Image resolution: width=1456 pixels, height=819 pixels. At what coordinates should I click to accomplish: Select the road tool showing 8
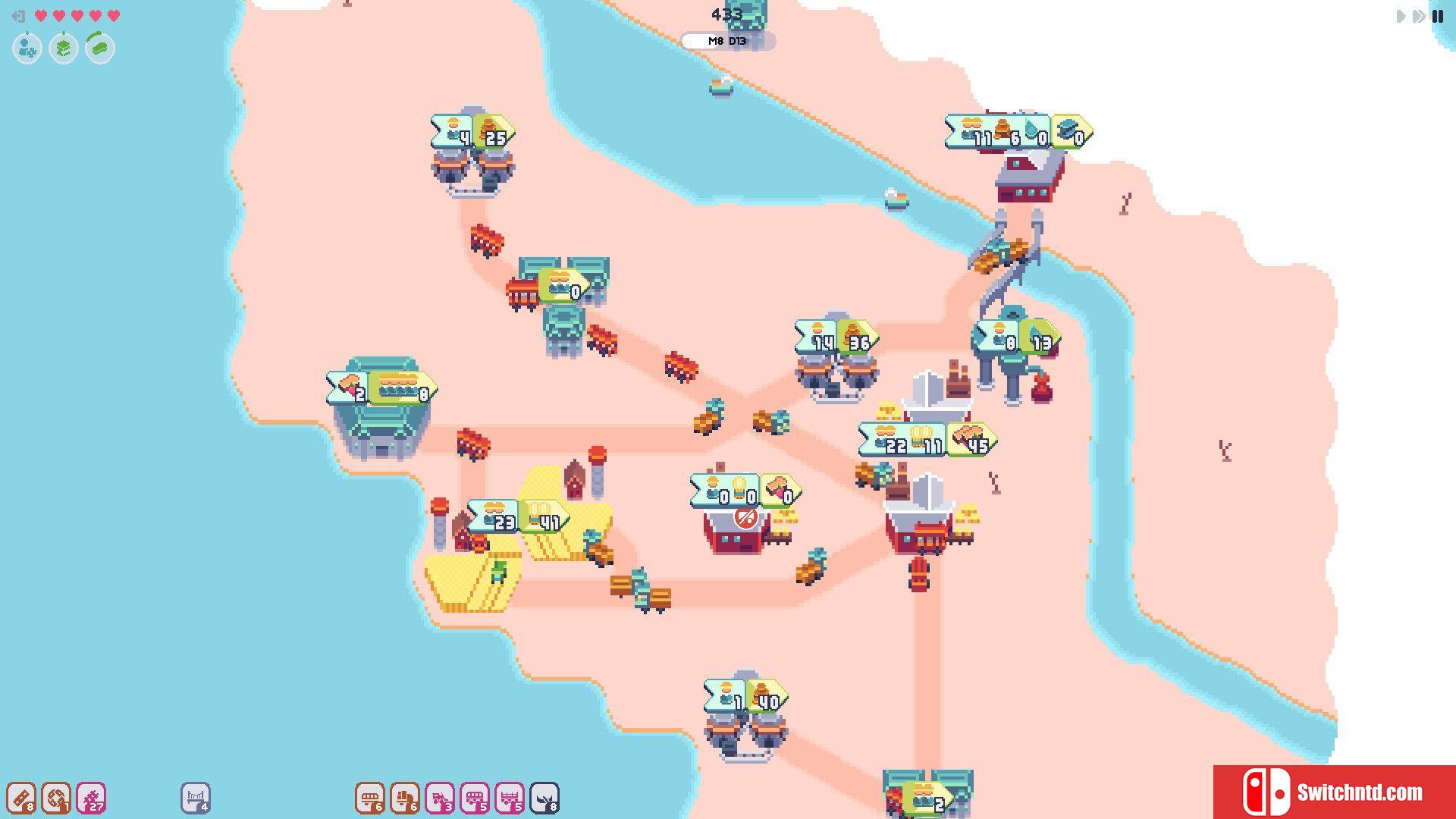(21, 798)
